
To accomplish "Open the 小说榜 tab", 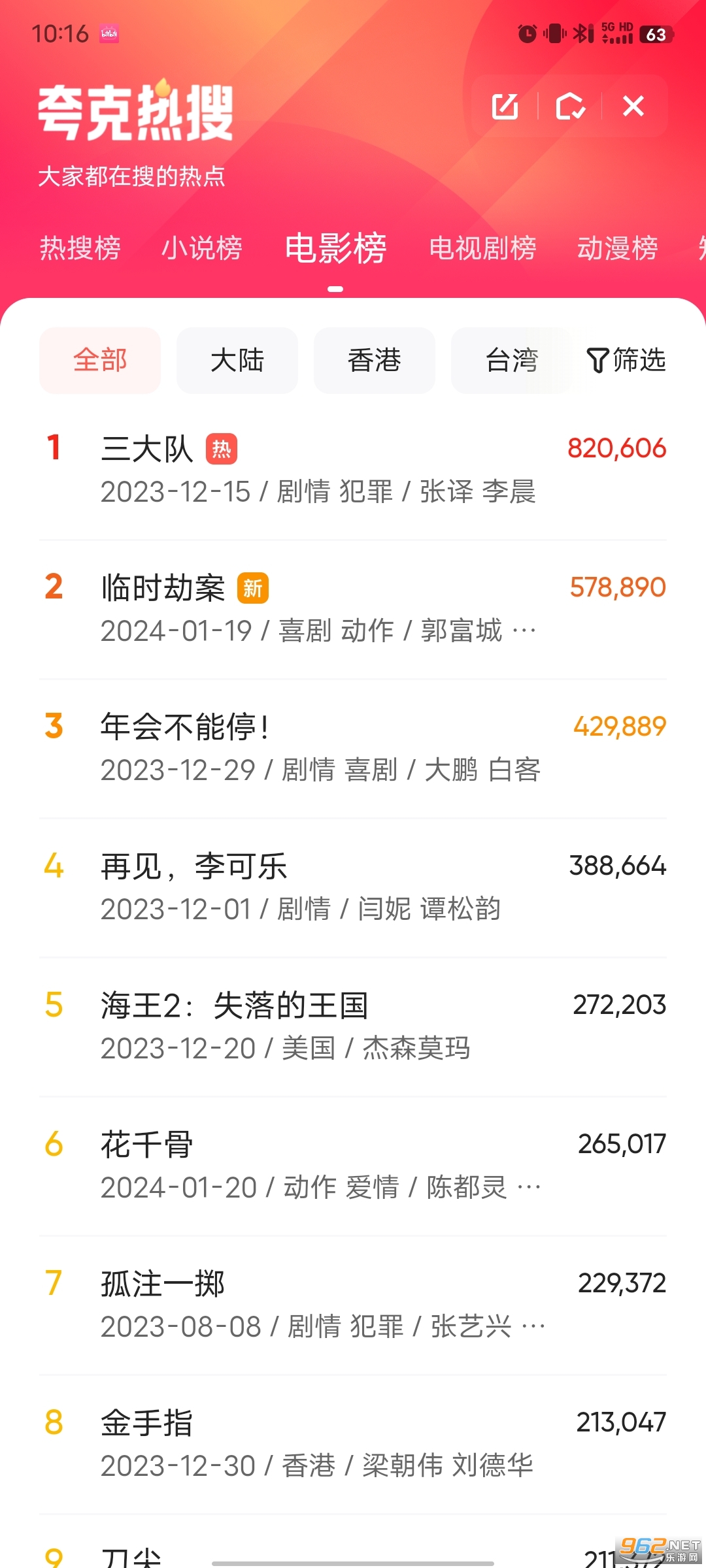I will (x=202, y=248).
